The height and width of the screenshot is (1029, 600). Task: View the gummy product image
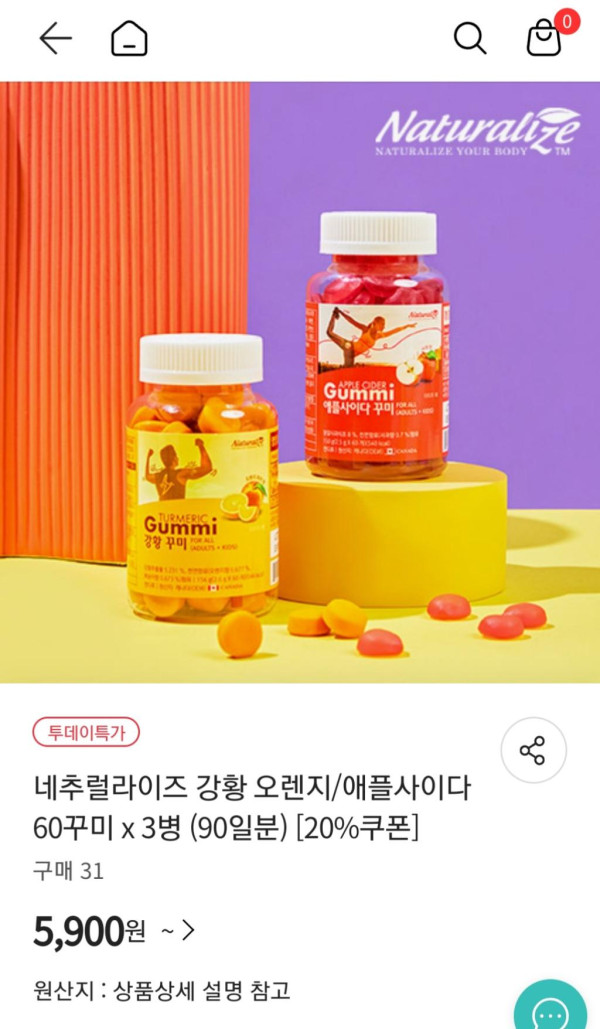[x=300, y=382]
